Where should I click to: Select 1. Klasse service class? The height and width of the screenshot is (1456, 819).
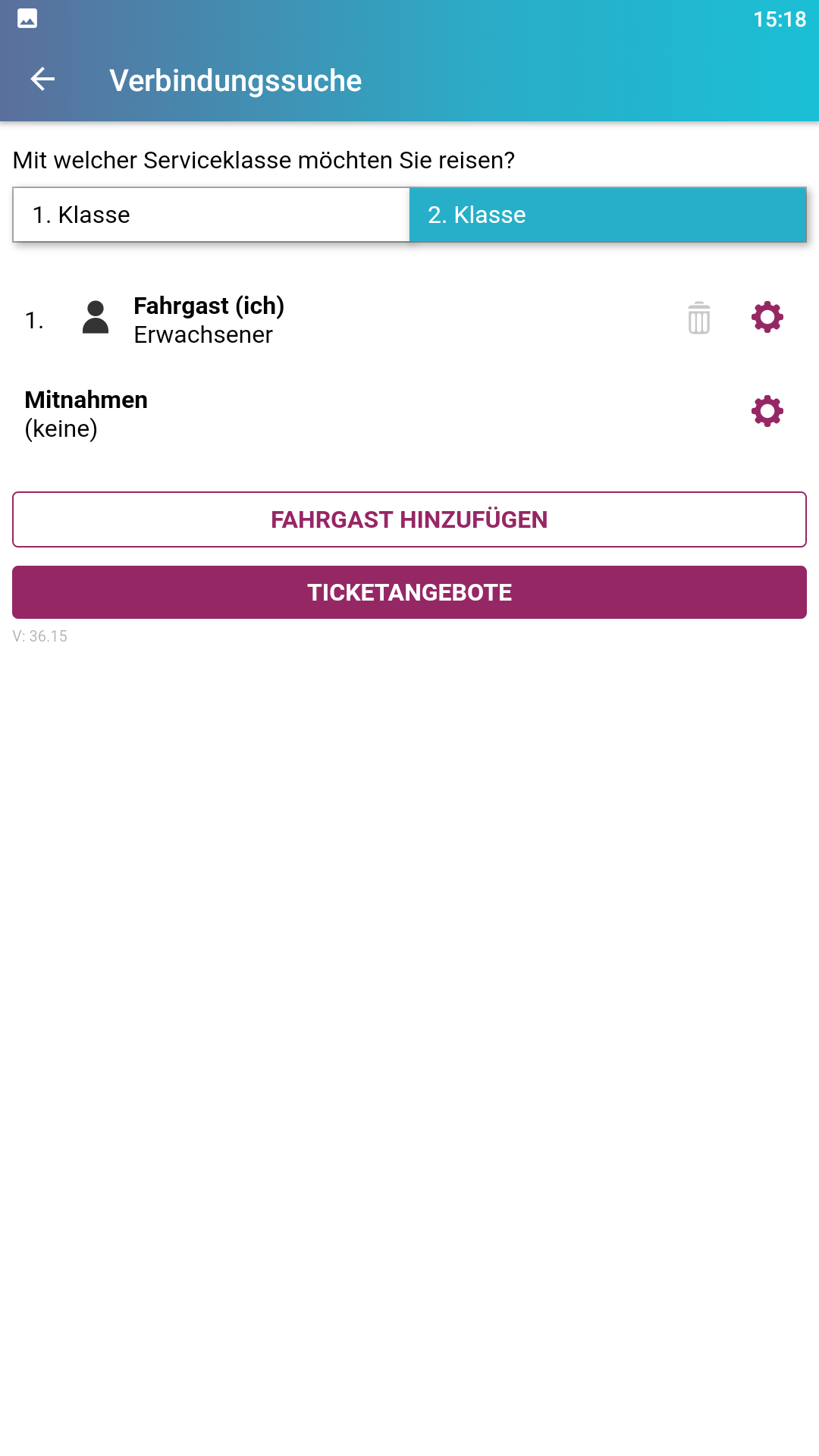[212, 215]
